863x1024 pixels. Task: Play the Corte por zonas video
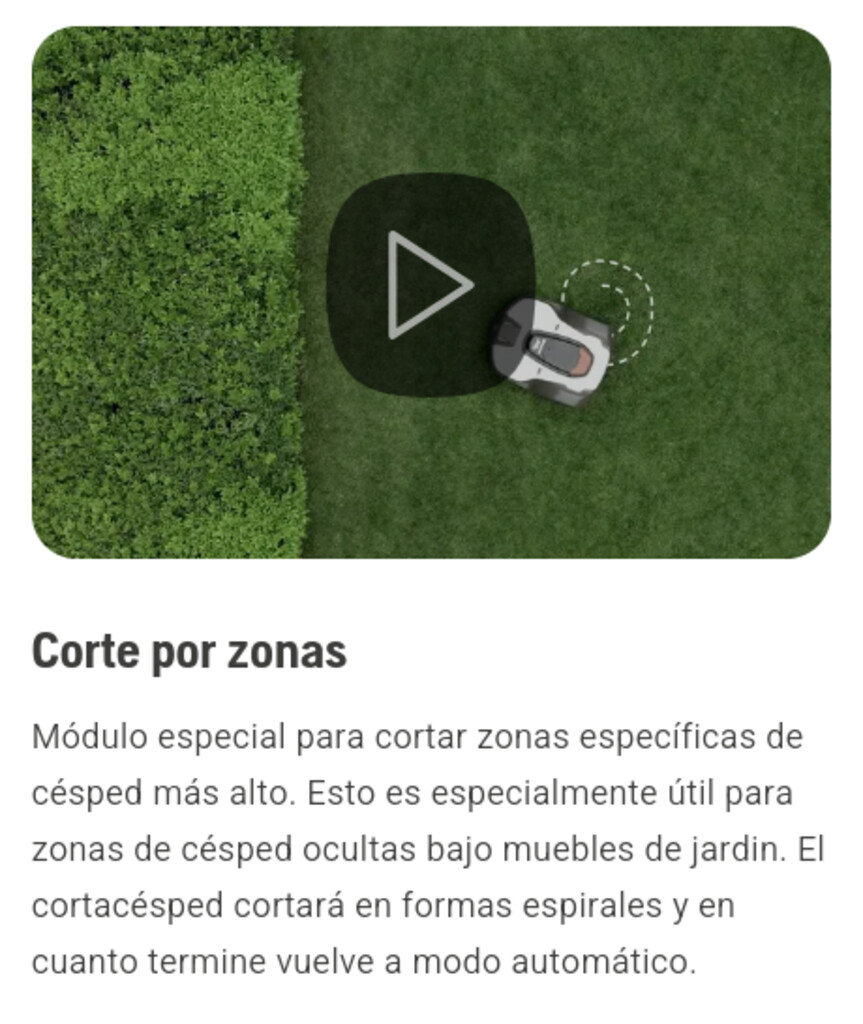tap(430, 285)
